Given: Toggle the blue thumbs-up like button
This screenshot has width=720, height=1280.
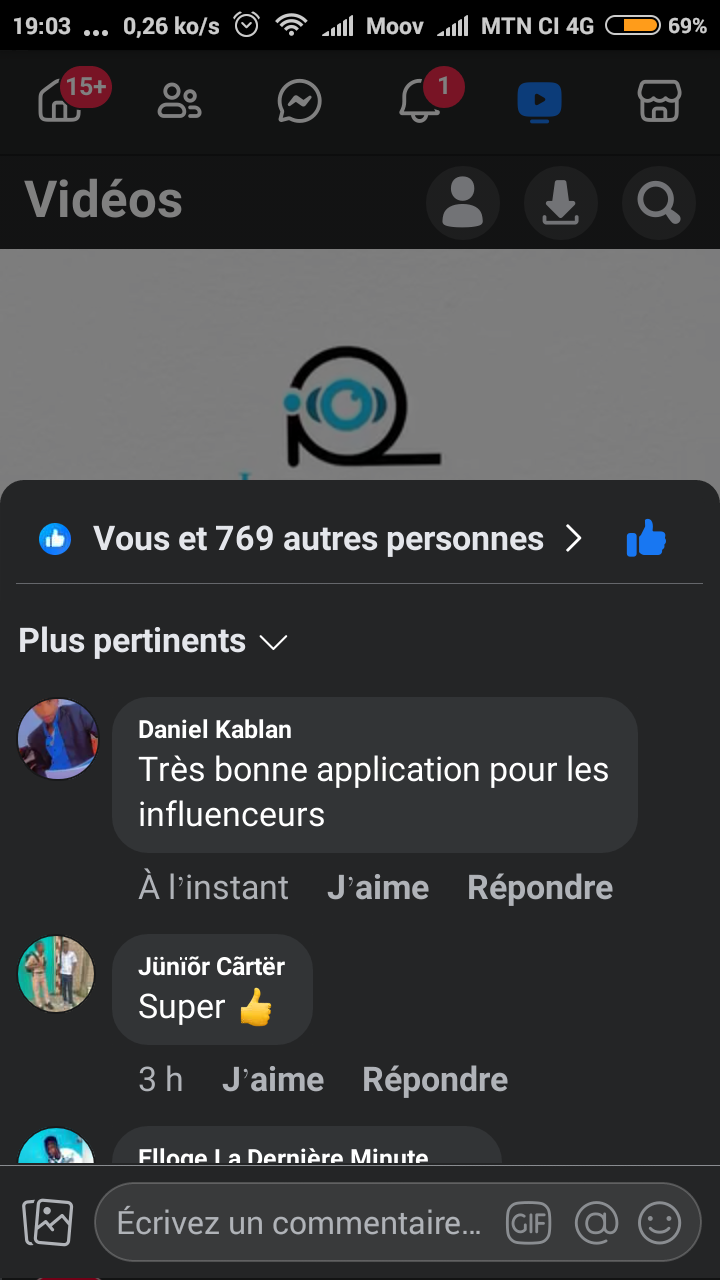Looking at the screenshot, I should (x=646, y=539).
